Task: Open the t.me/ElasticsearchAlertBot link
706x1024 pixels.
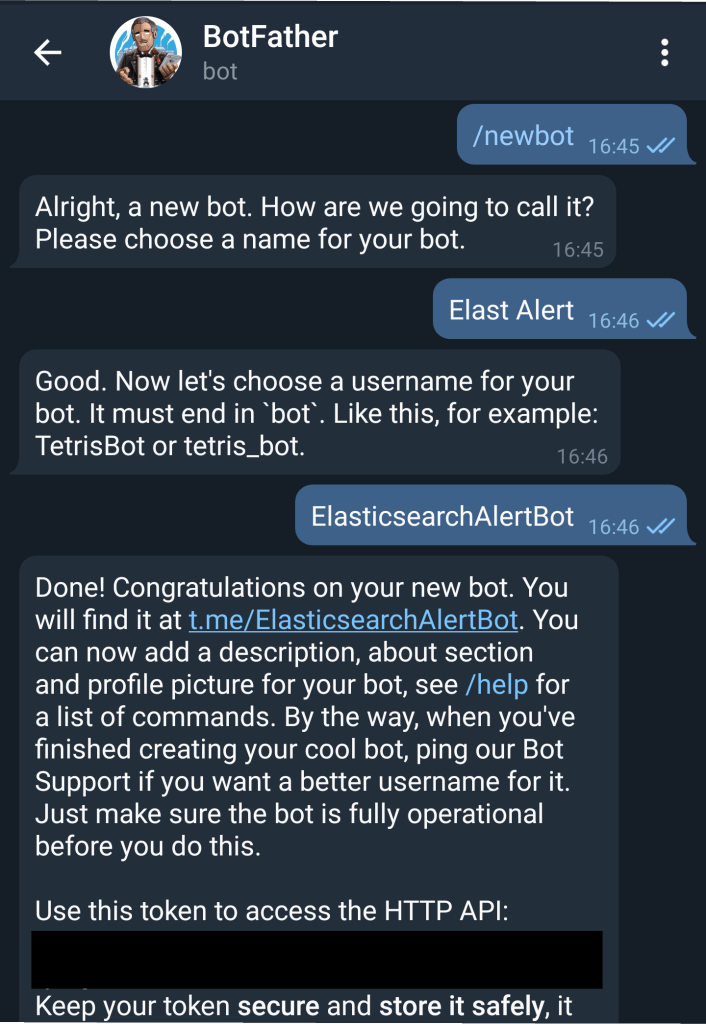Action: point(353,620)
